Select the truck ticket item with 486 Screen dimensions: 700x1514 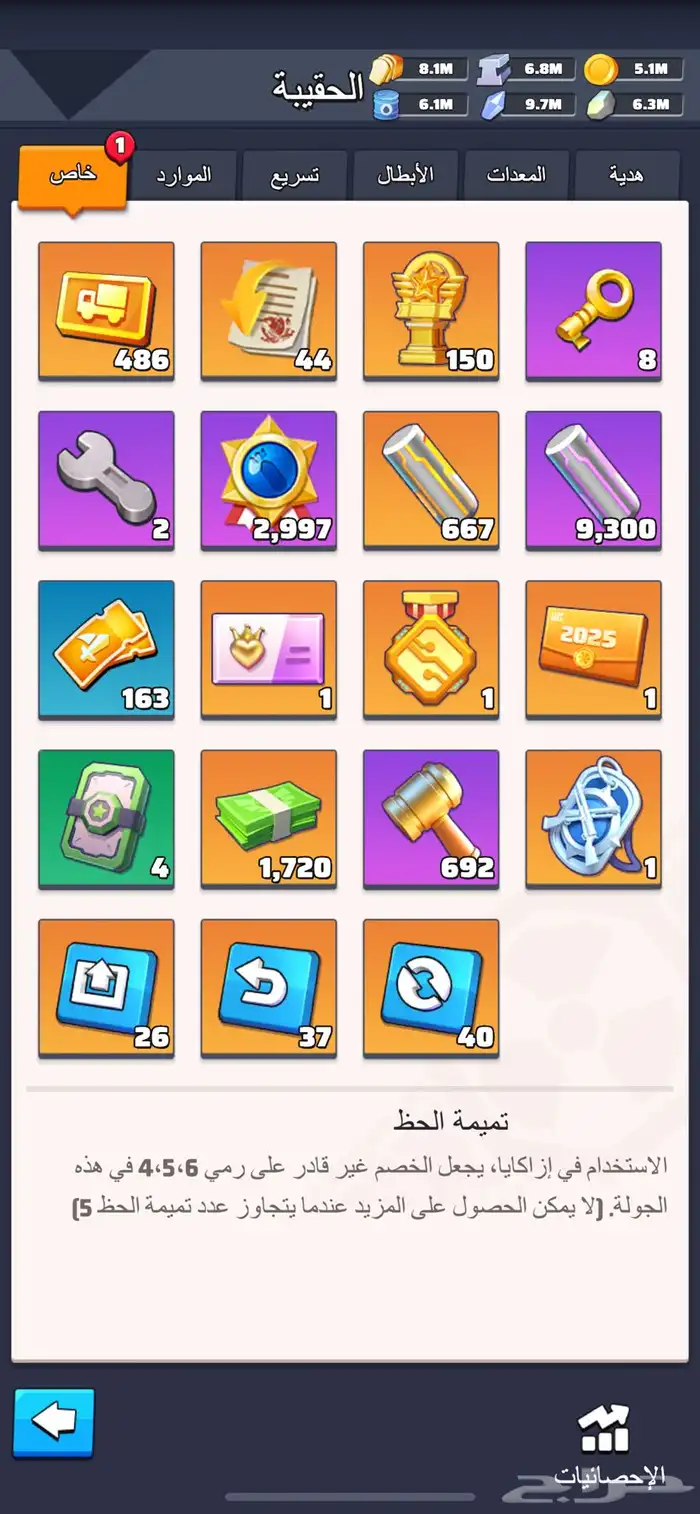(x=106, y=310)
